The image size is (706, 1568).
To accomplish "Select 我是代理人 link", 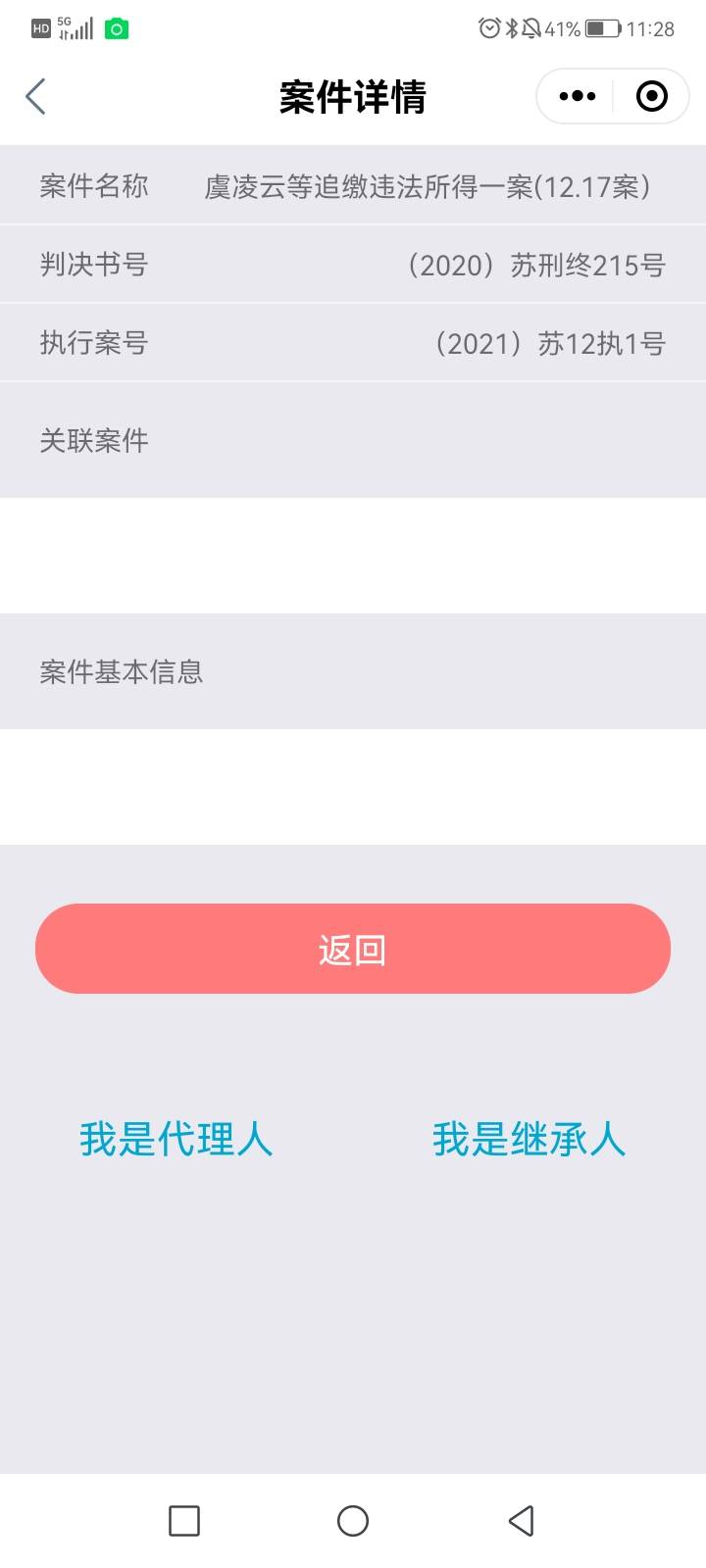I will tap(176, 1140).
